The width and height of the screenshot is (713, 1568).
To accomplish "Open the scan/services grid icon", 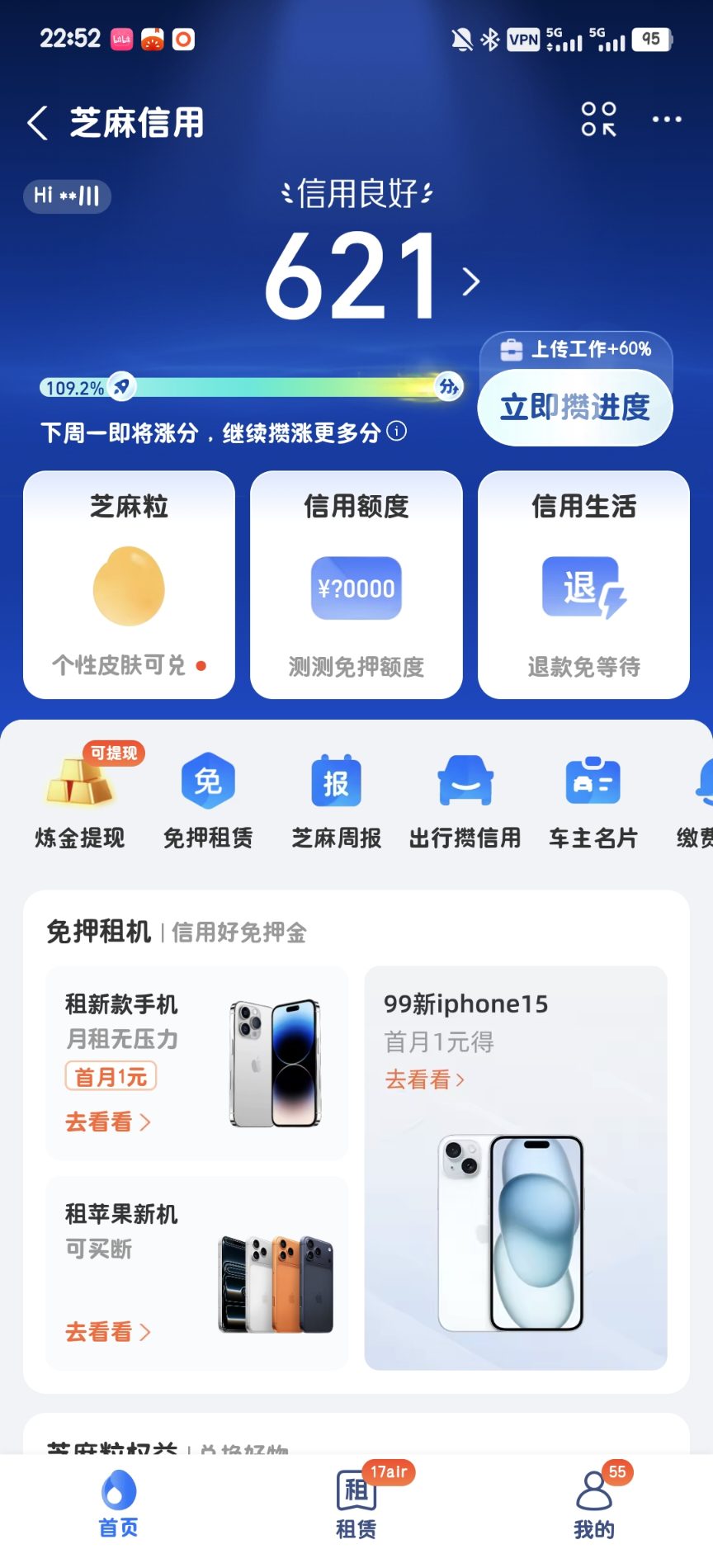I will click(598, 120).
